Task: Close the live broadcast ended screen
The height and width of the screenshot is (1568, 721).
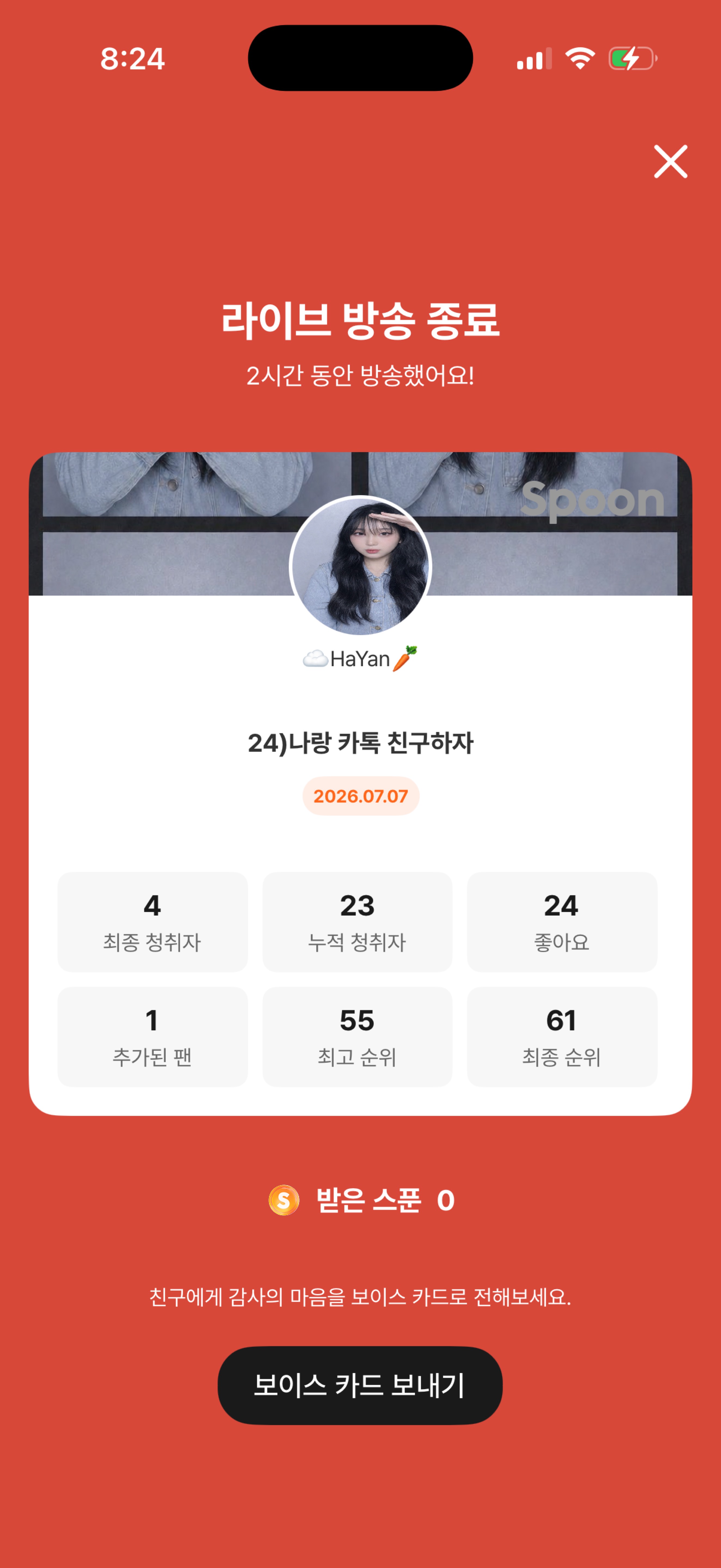Action: pyautogui.click(x=670, y=161)
